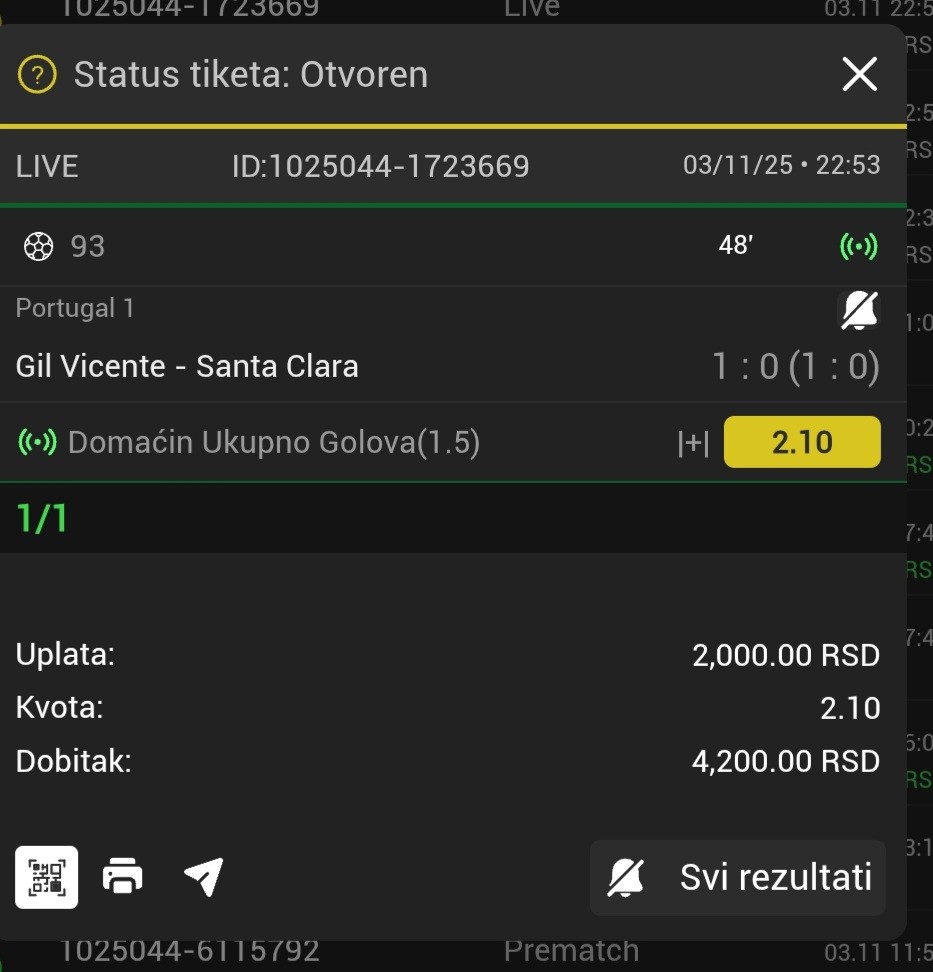Print the ticket
The image size is (933, 972).
tap(123, 877)
